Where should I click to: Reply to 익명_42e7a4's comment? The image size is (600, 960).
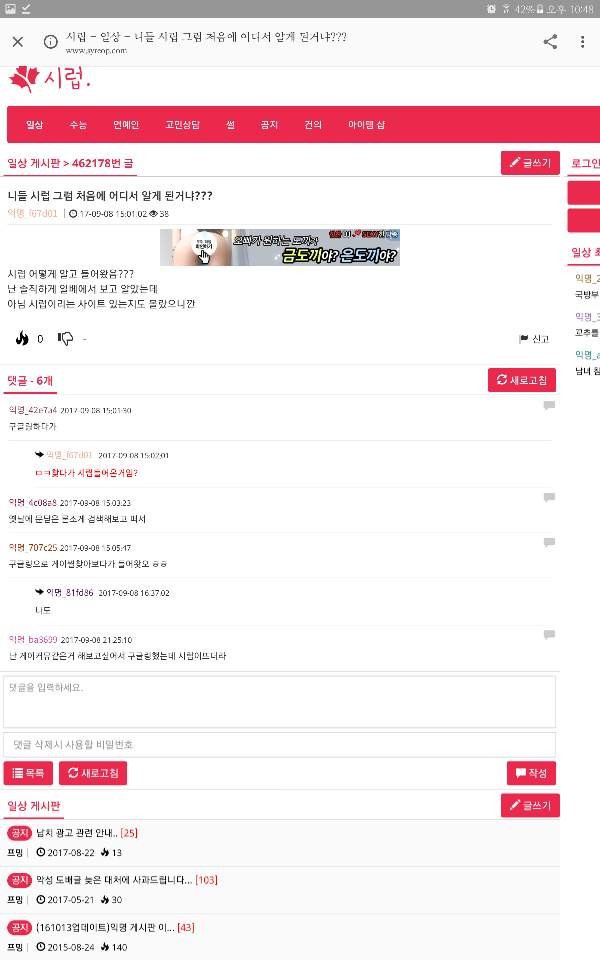coord(549,405)
